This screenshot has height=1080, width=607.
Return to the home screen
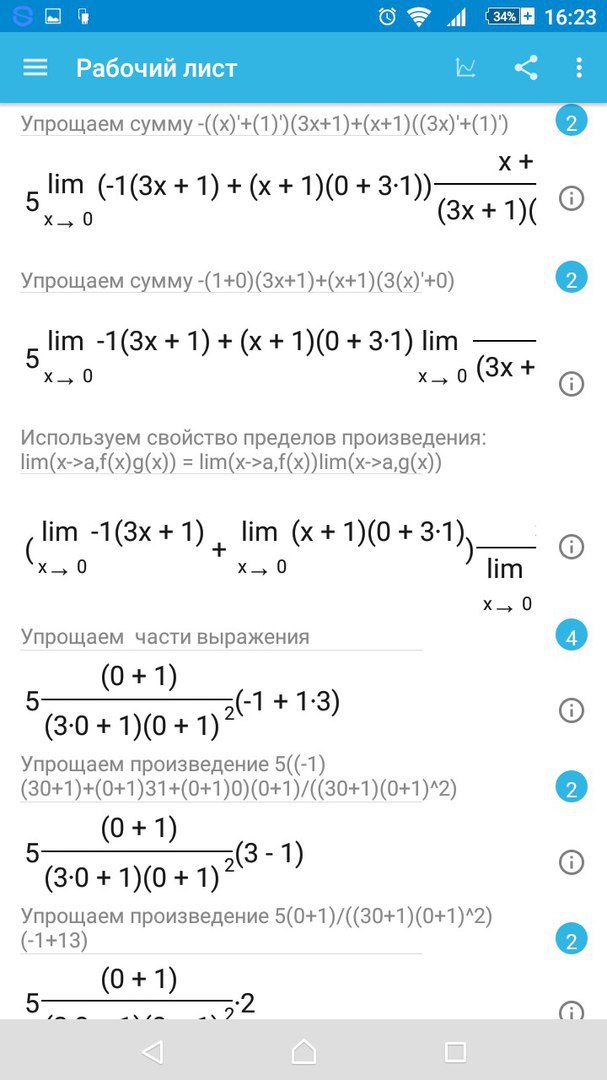pyautogui.click(x=303, y=1051)
